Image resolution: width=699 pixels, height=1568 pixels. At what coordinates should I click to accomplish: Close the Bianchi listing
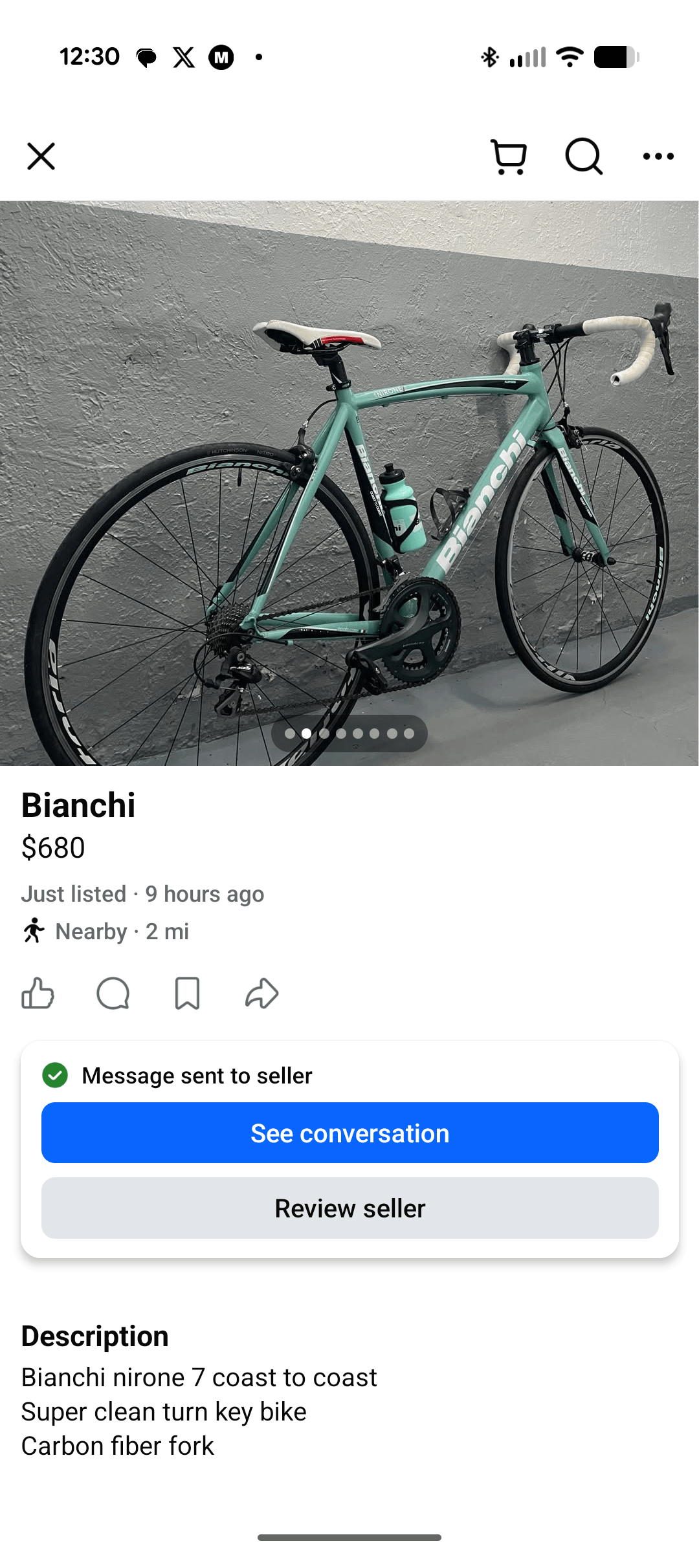(41, 157)
